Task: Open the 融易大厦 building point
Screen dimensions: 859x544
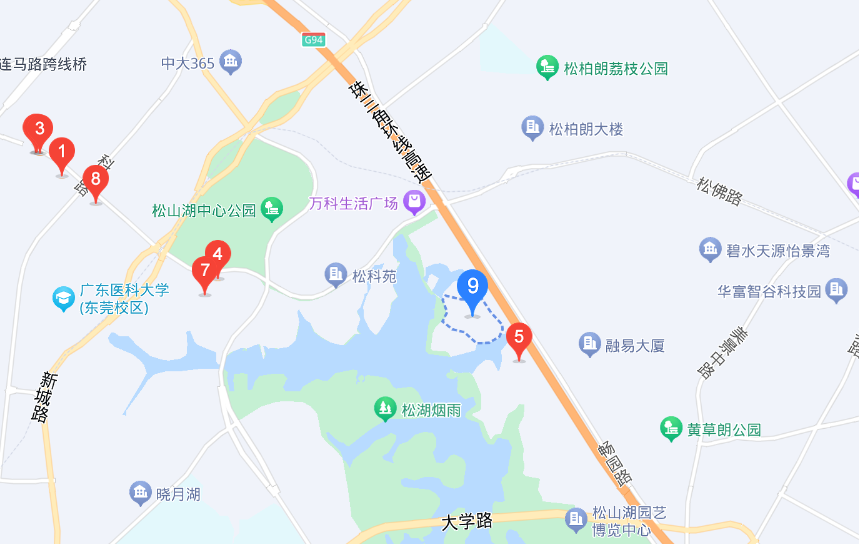Action: point(590,346)
